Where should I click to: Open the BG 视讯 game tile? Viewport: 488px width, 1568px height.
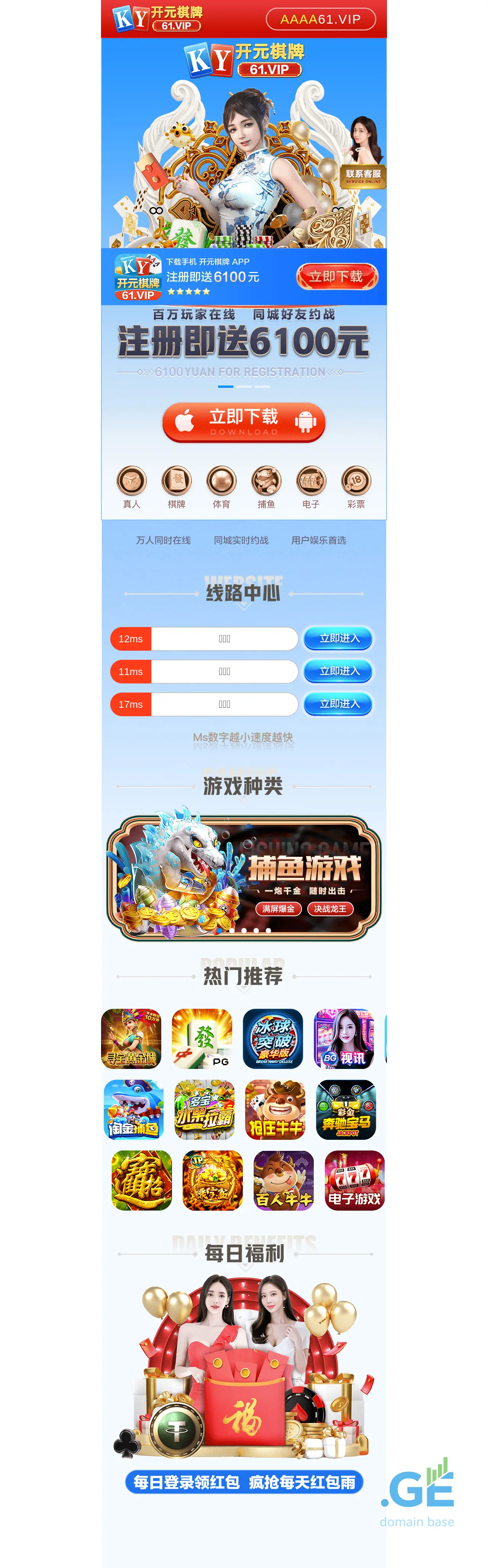pos(344,1038)
